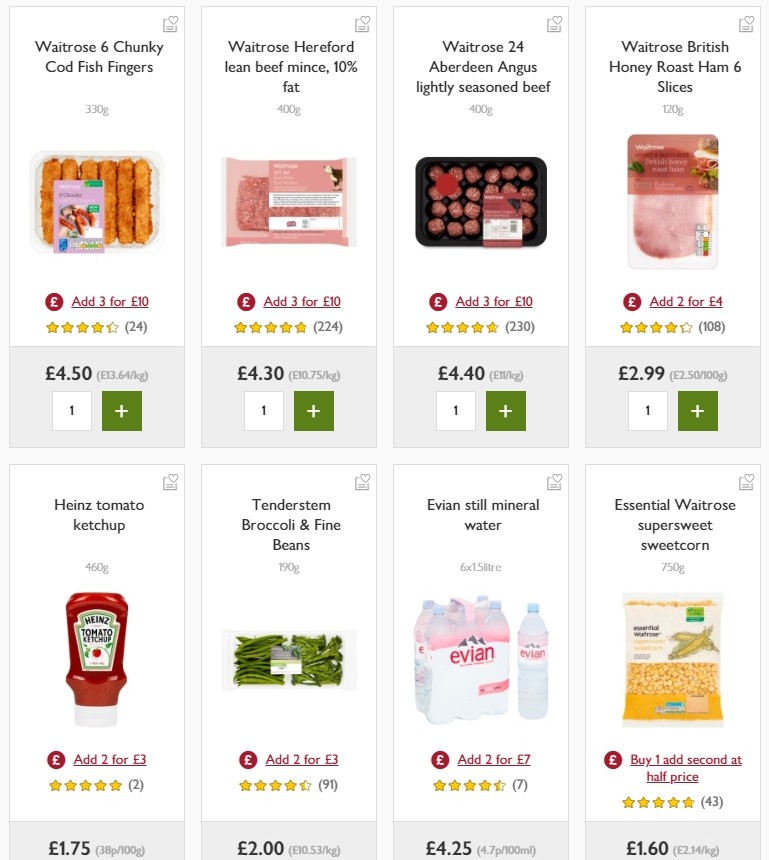Click the save-to-list icon on Honey Roast Ham
Viewport: 769px width, 860px height.
click(x=747, y=22)
